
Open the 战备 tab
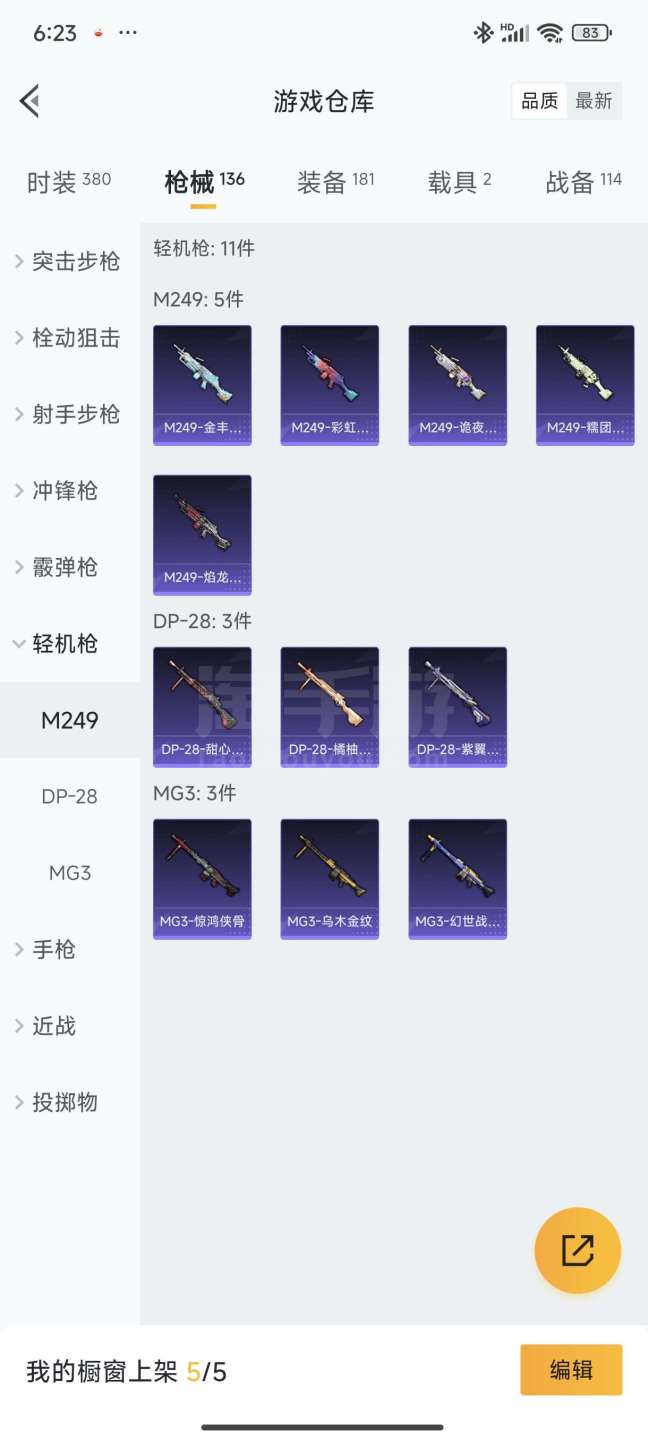tap(583, 182)
